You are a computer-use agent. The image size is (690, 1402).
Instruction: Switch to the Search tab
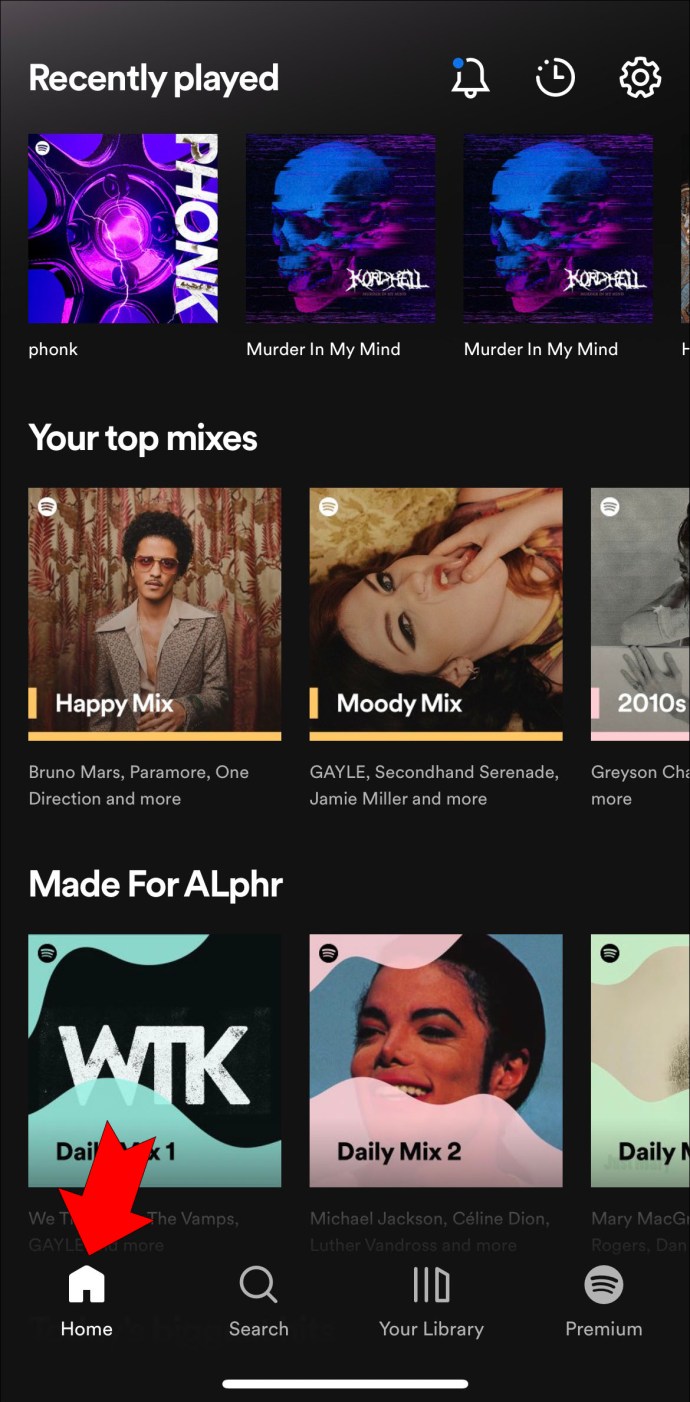(x=258, y=1300)
